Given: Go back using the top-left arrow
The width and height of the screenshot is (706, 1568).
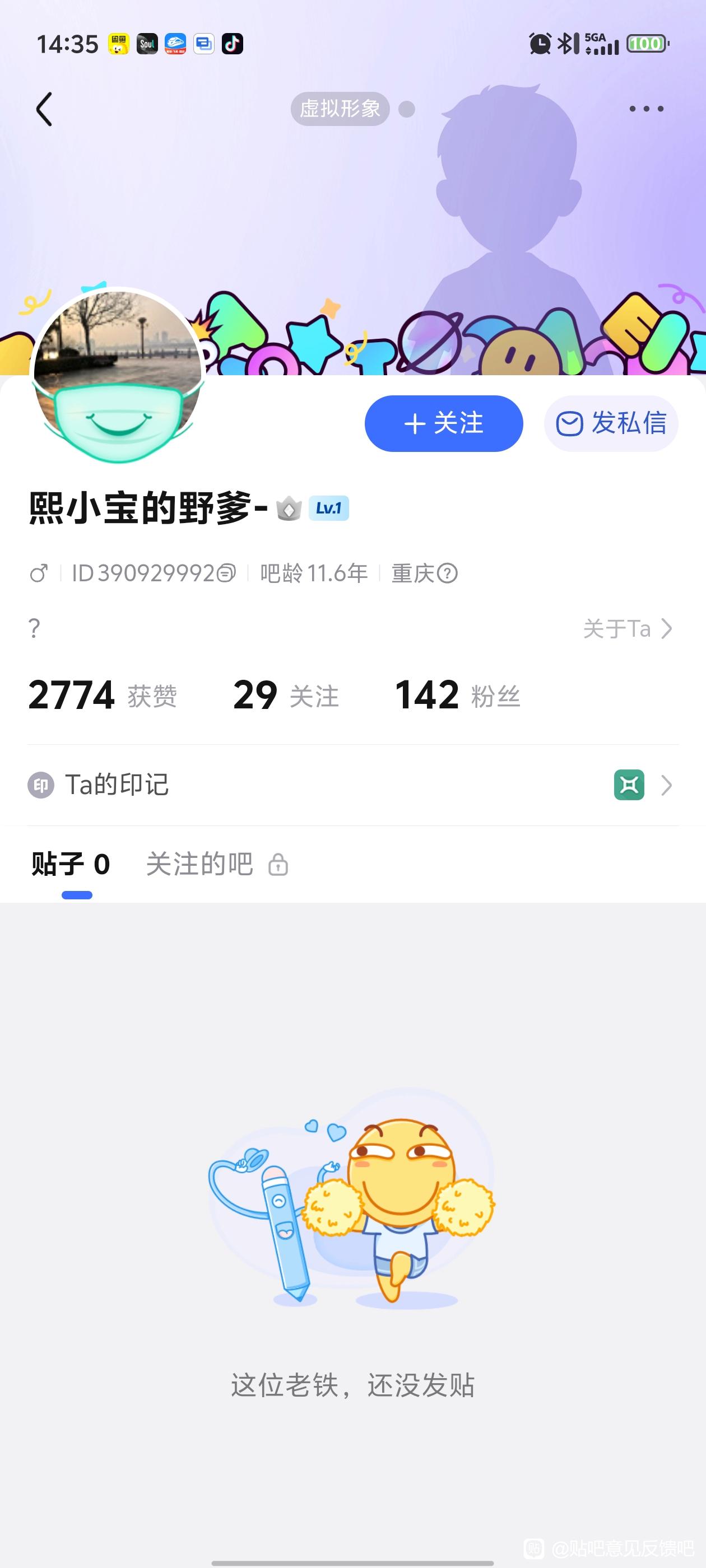Looking at the screenshot, I should point(44,110).
